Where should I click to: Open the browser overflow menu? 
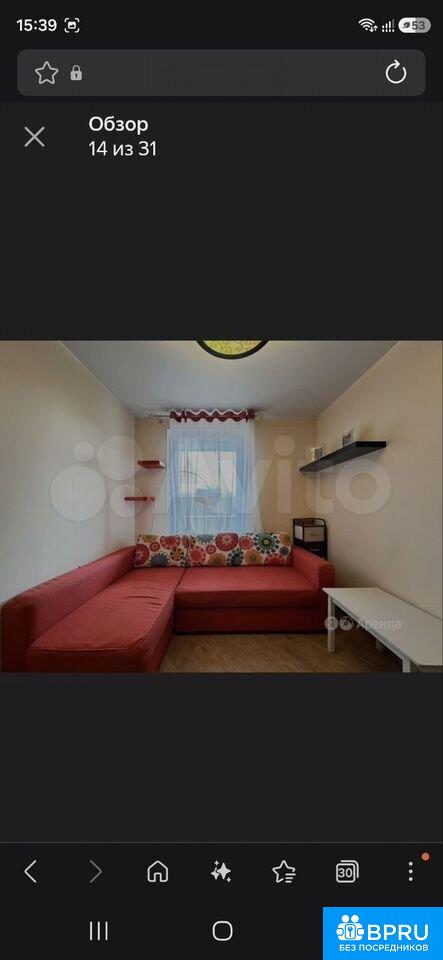411,871
